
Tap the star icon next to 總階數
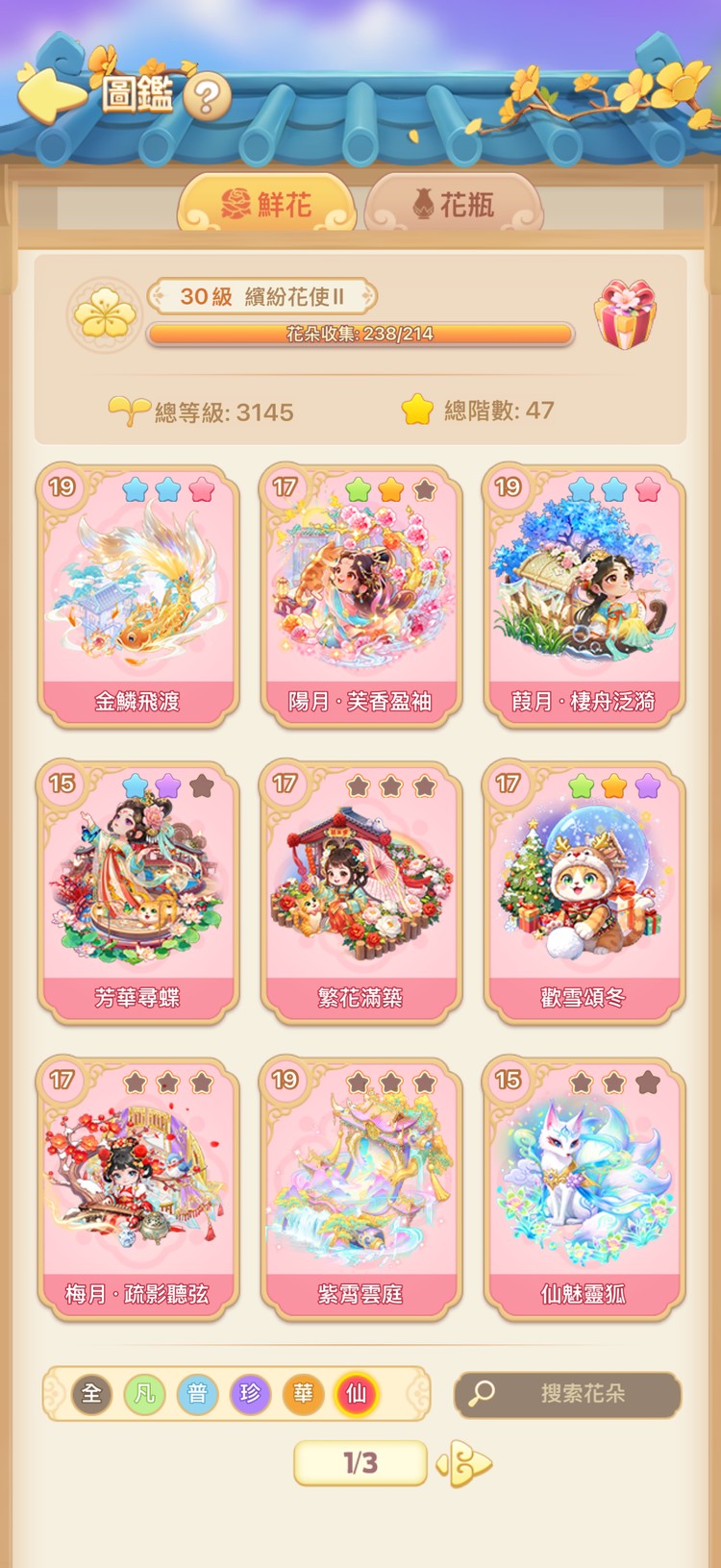click(415, 410)
